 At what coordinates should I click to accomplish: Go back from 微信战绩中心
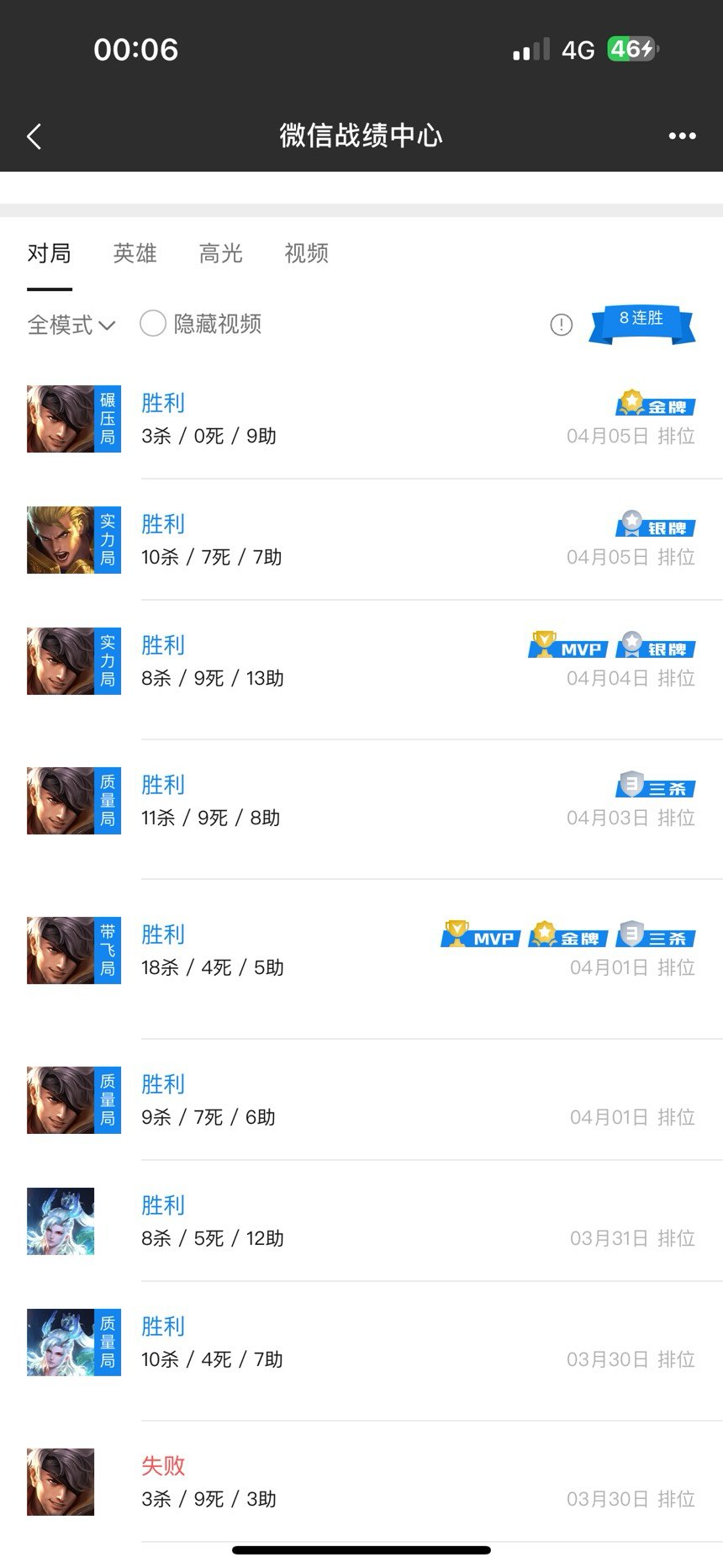(34, 136)
